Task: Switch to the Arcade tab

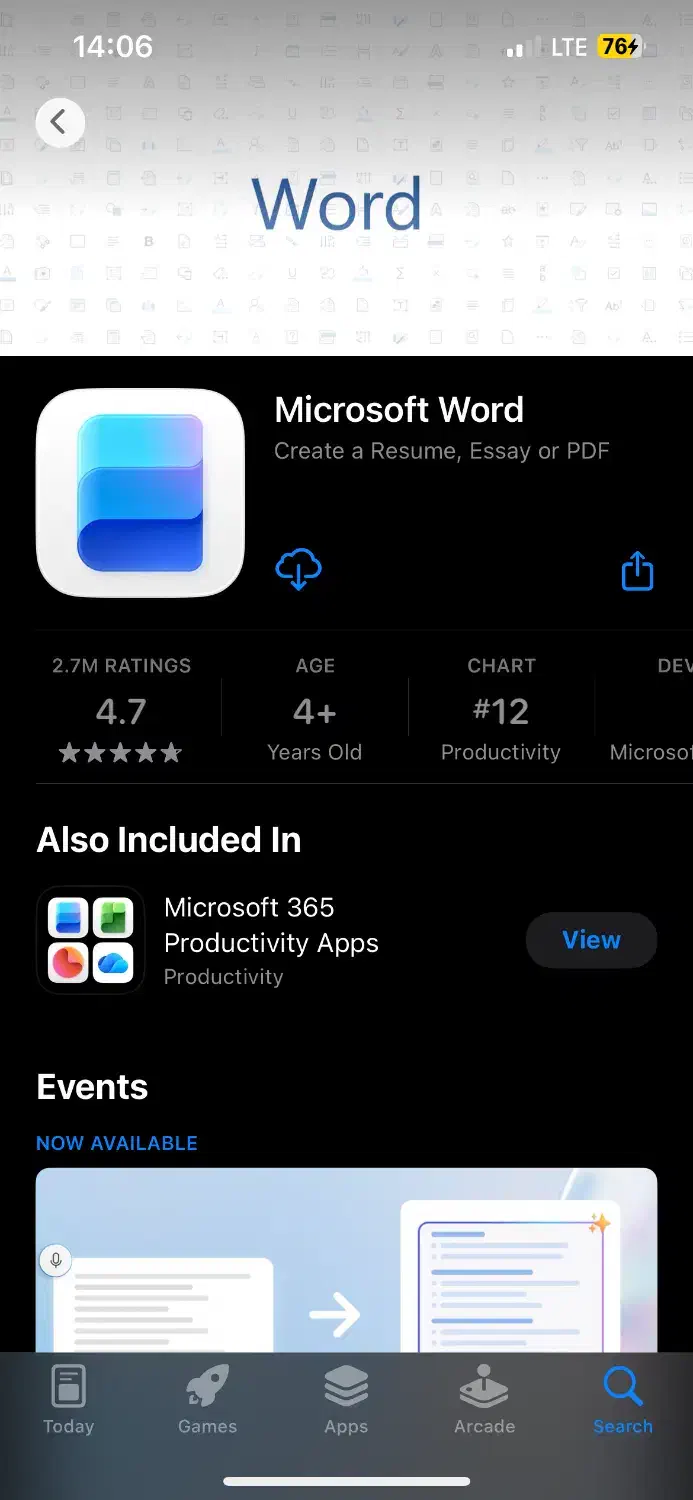Action: pyautogui.click(x=484, y=1399)
